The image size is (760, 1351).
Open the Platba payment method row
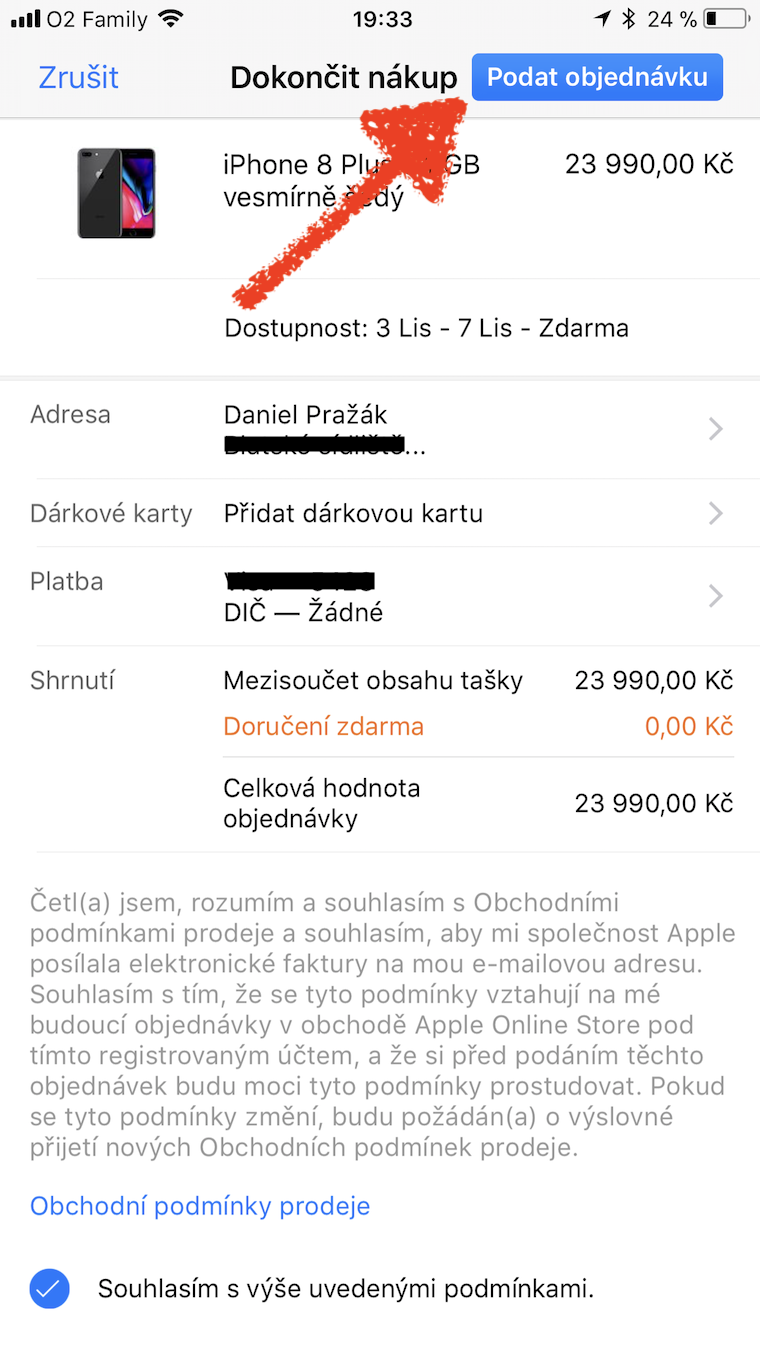pos(380,596)
